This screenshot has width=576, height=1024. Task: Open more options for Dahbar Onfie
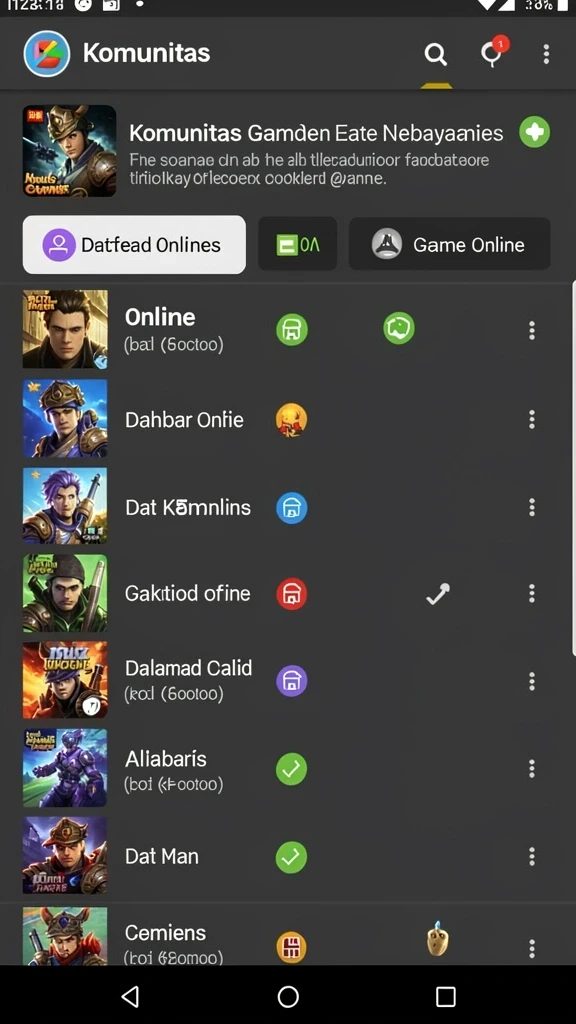[x=532, y=419]
